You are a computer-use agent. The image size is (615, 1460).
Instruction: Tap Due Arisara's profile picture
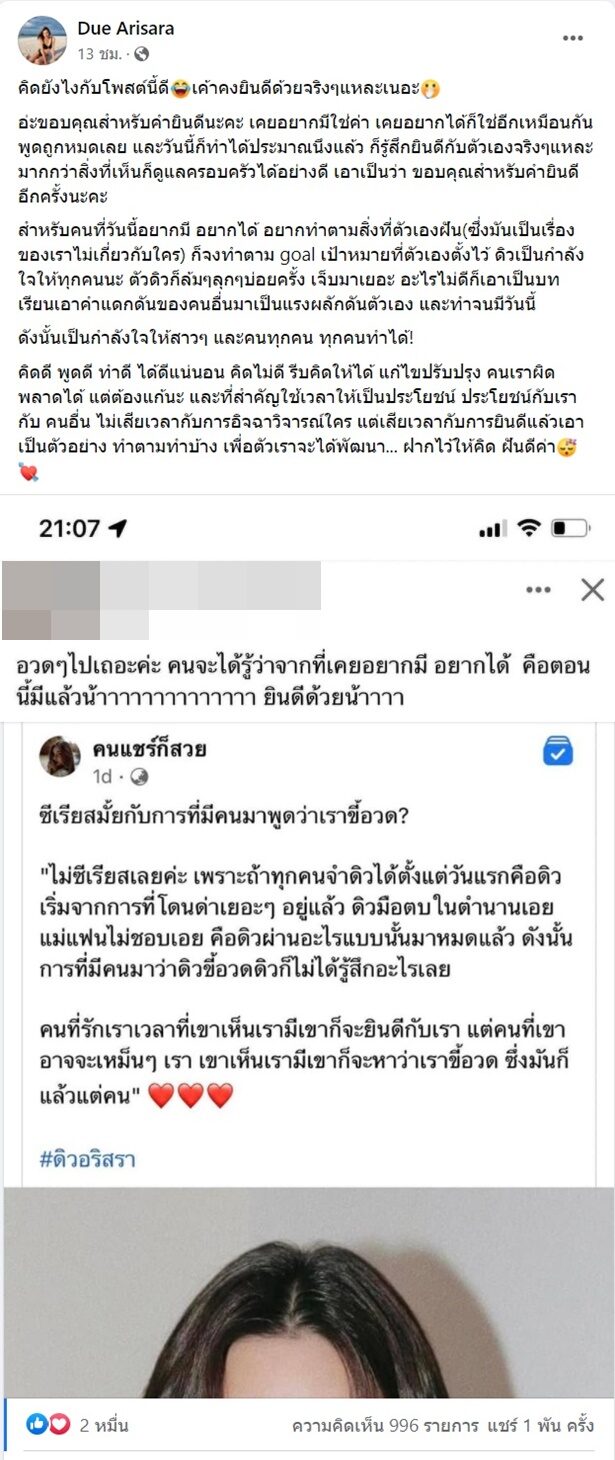[x=42, y=40]
